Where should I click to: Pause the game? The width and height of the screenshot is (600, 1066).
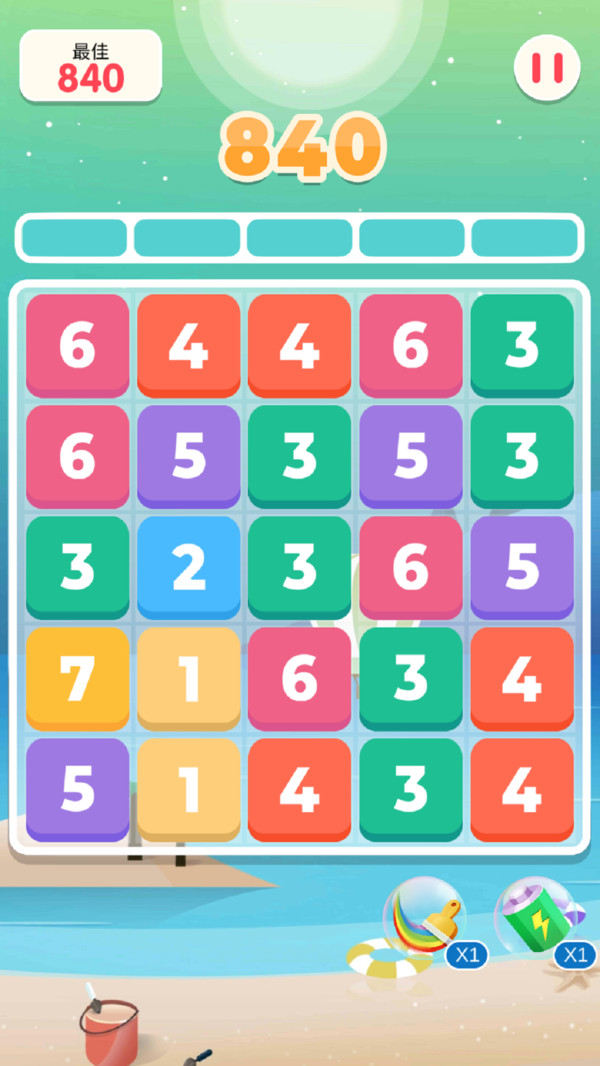[546, 67]
